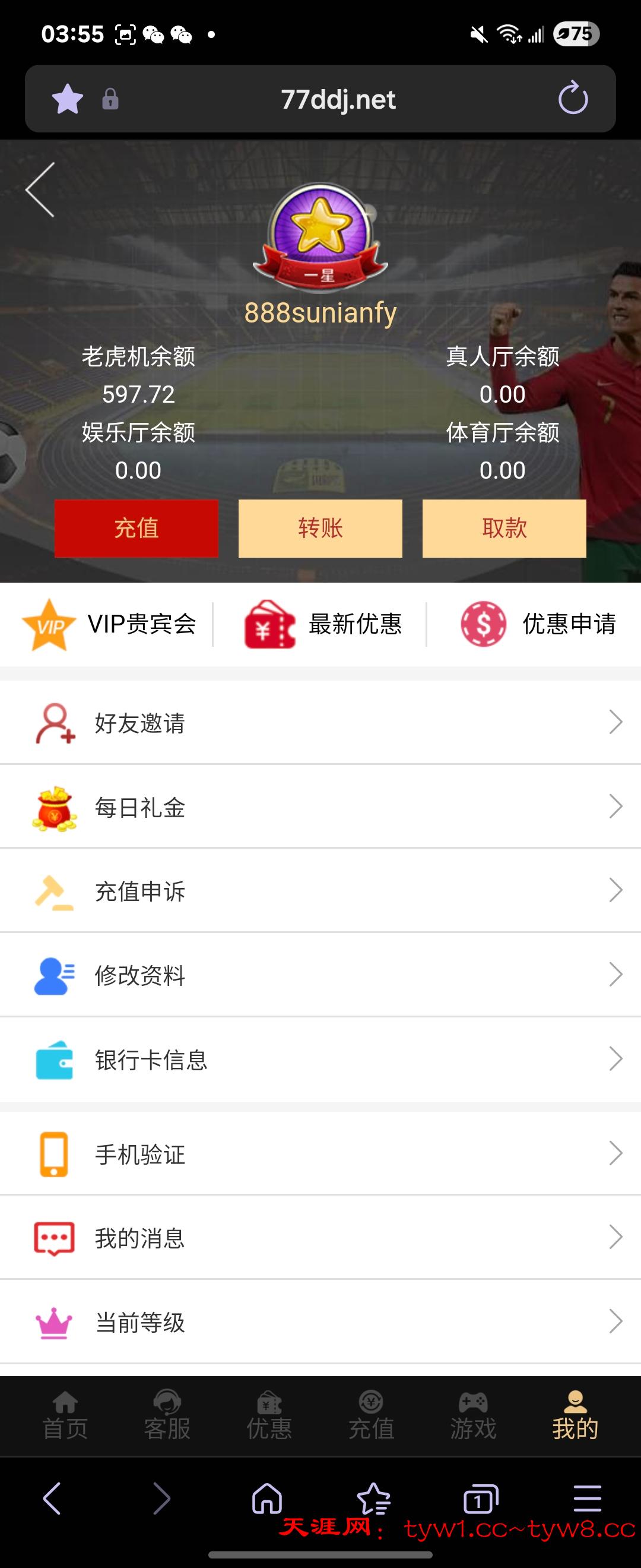The height and width of the screenshot is (1568, 641).
Task: View 最新优惠 promotions
Action: click(x=322, y=624)
